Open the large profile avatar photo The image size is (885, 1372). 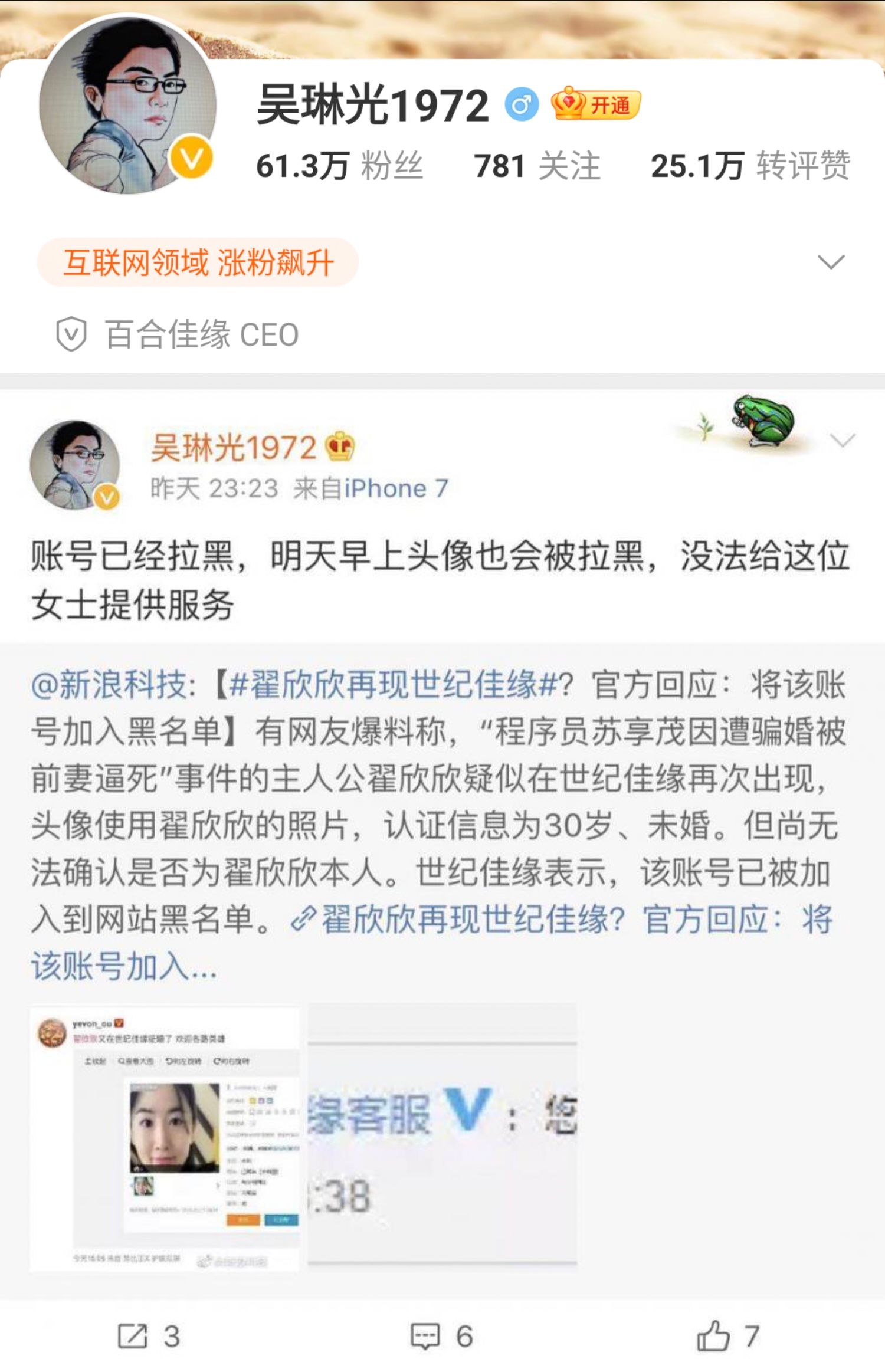[x=127, y=105]
